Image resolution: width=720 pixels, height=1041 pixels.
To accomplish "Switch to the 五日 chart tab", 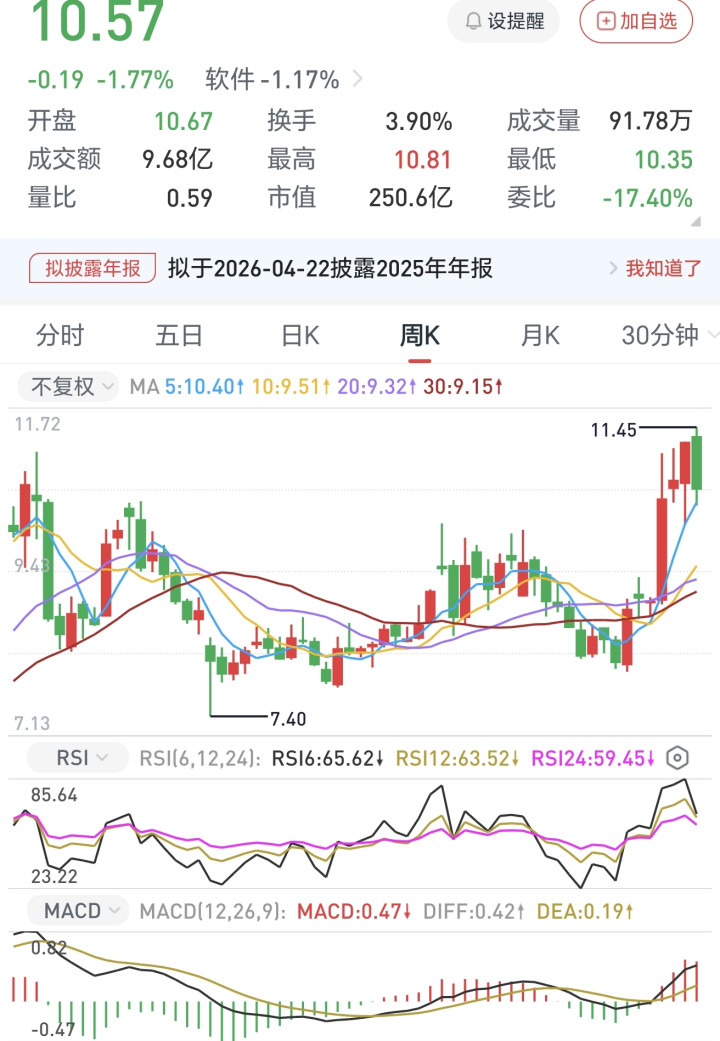I will tap(180, 336).
